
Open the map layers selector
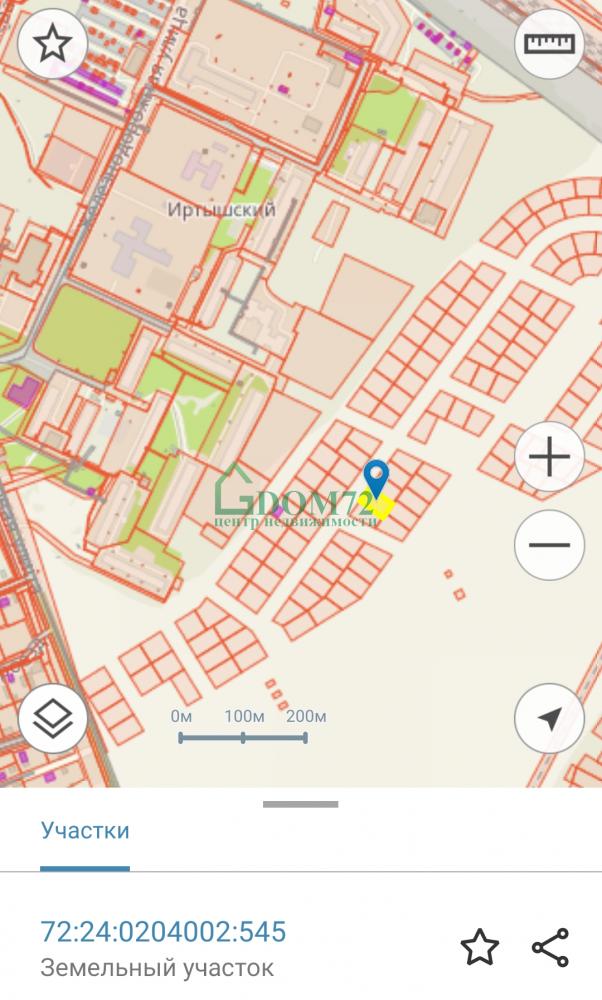click(x=52, y=718)
